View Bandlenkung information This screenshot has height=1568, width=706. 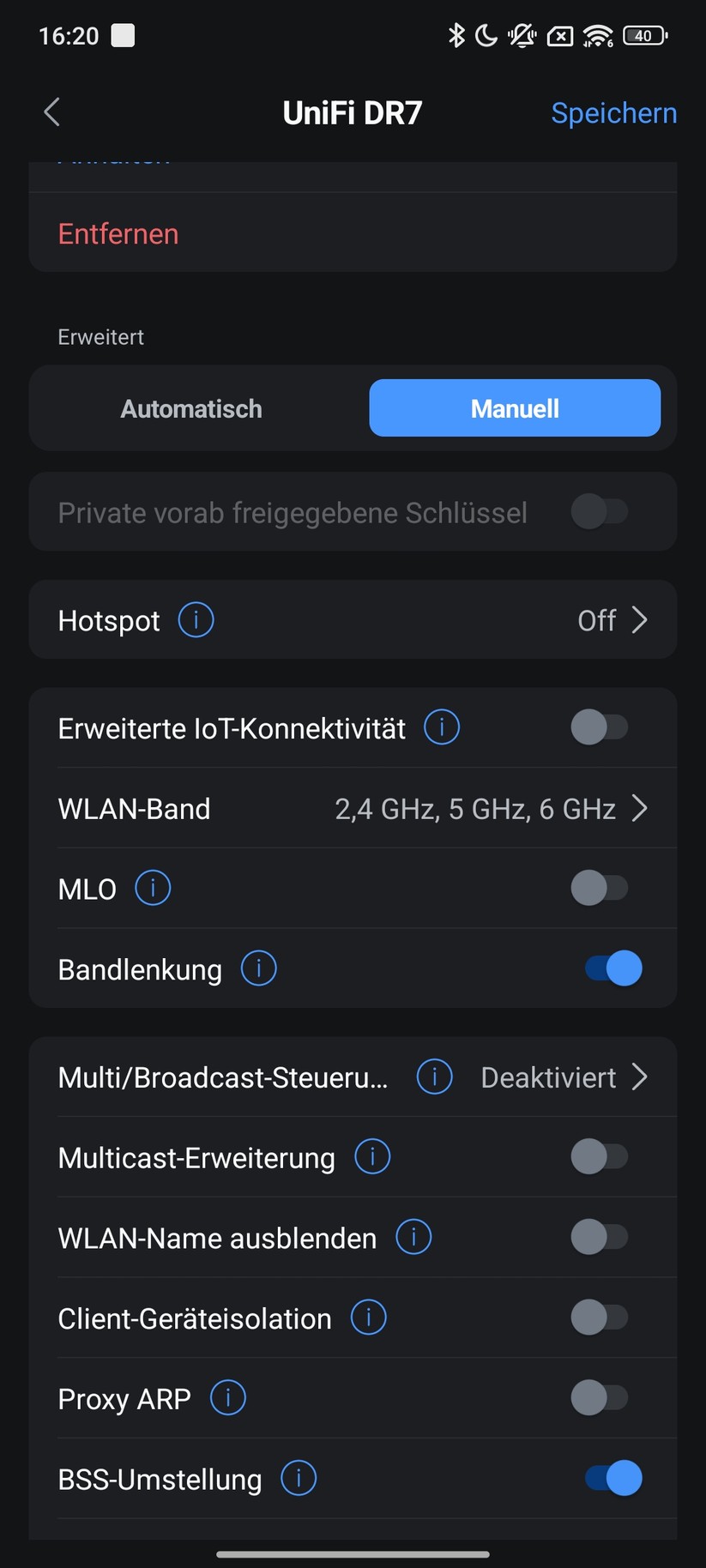click(257, 968)
